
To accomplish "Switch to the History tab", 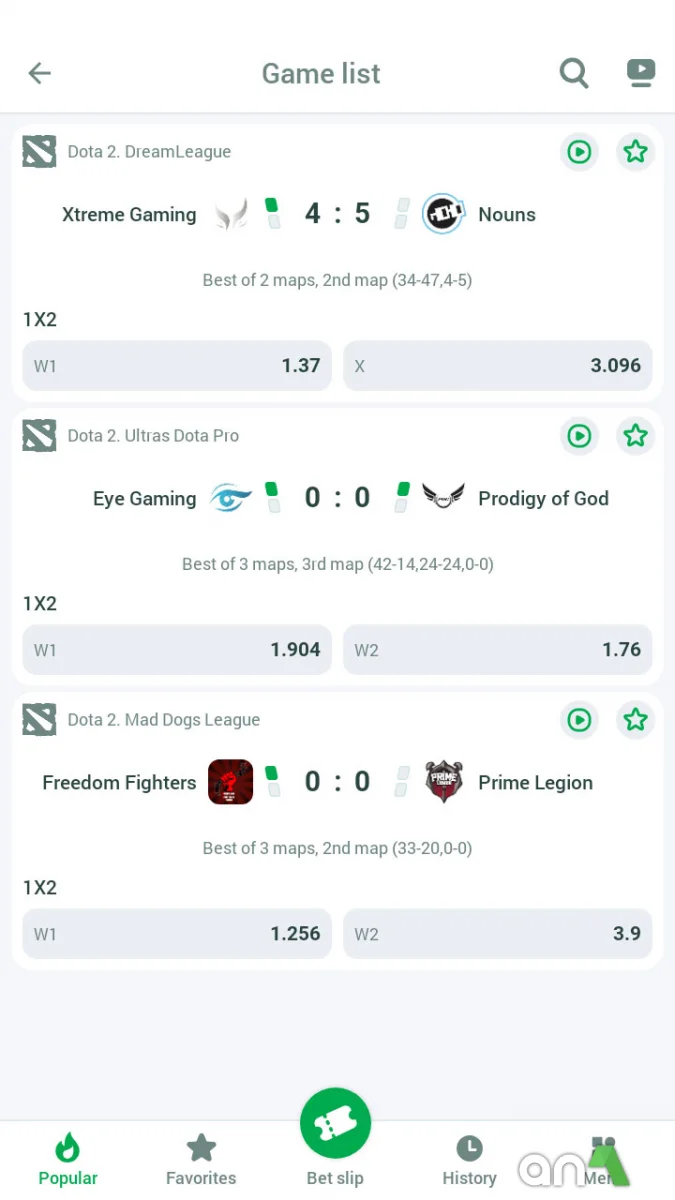I will coord(469,1160).
